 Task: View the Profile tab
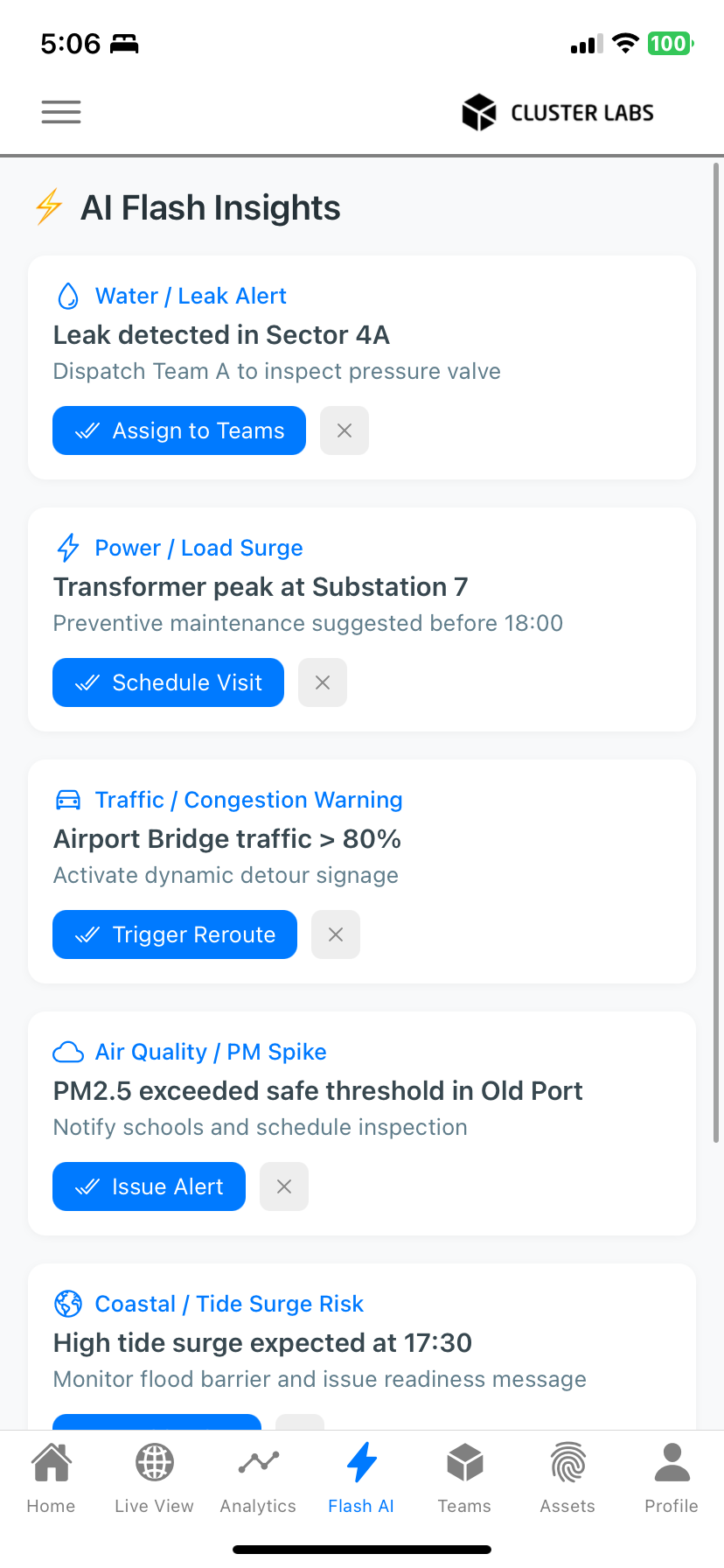tap(672, 1479)
